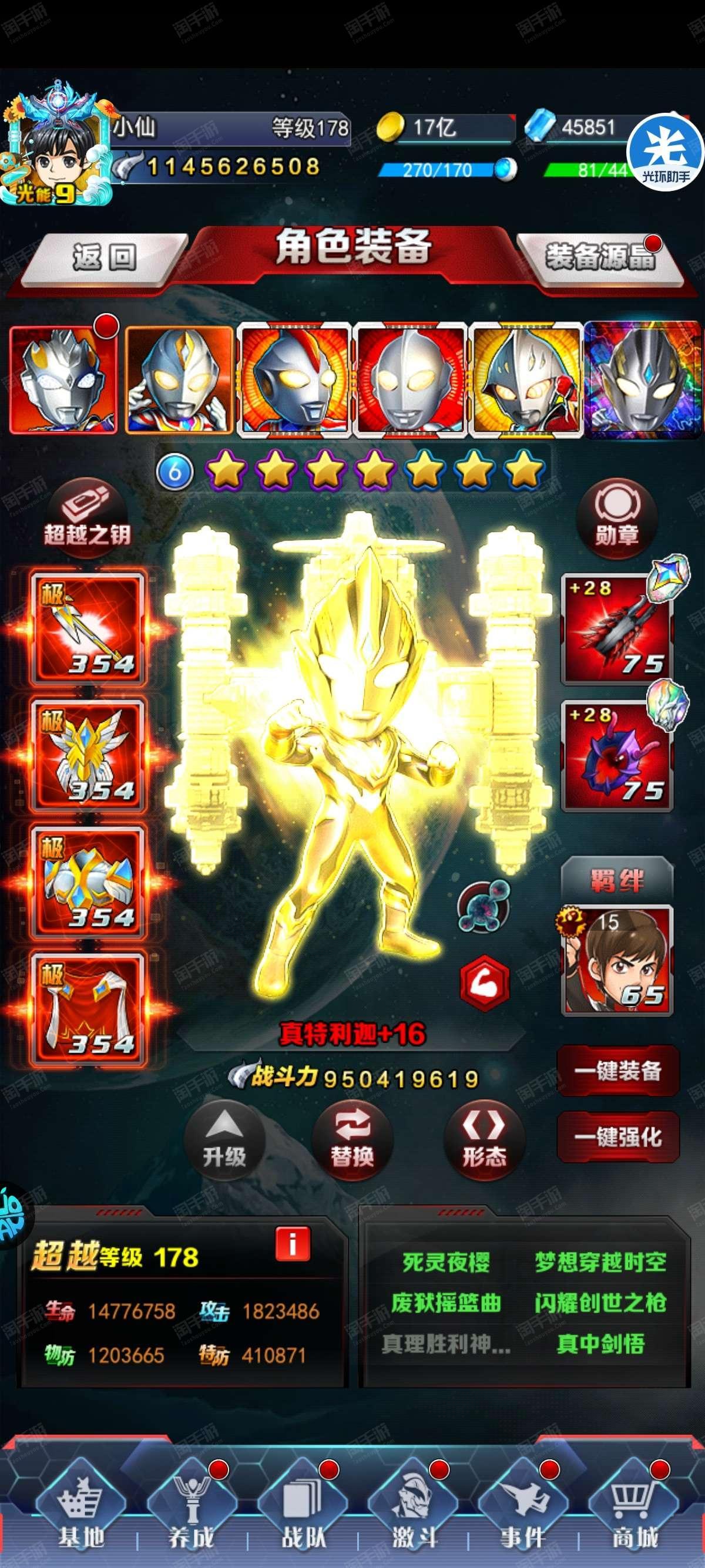Open the 羁绊 partner card level 65
Screen dimensions: 705x1568
pos(617,961)
